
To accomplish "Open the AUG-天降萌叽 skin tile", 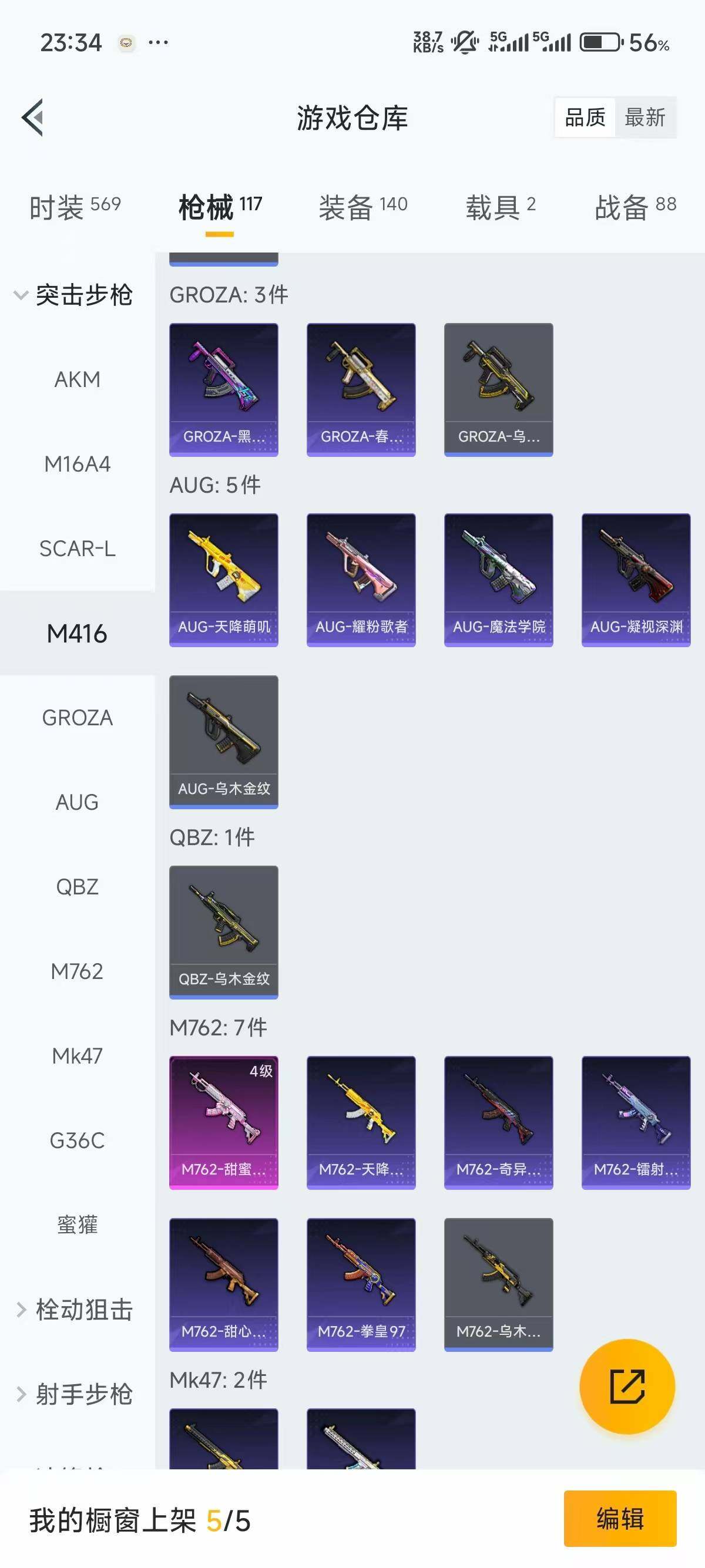I will [x=223, y=580].
